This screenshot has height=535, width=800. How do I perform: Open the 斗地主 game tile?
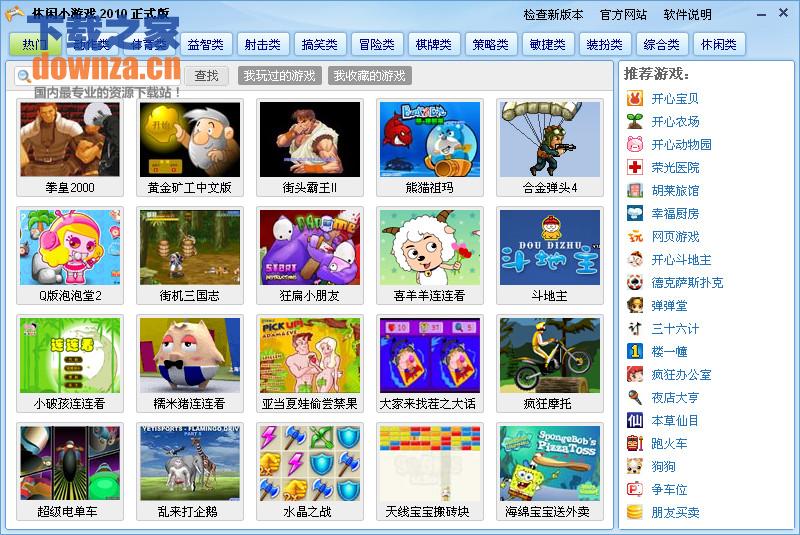coord(549,256)
